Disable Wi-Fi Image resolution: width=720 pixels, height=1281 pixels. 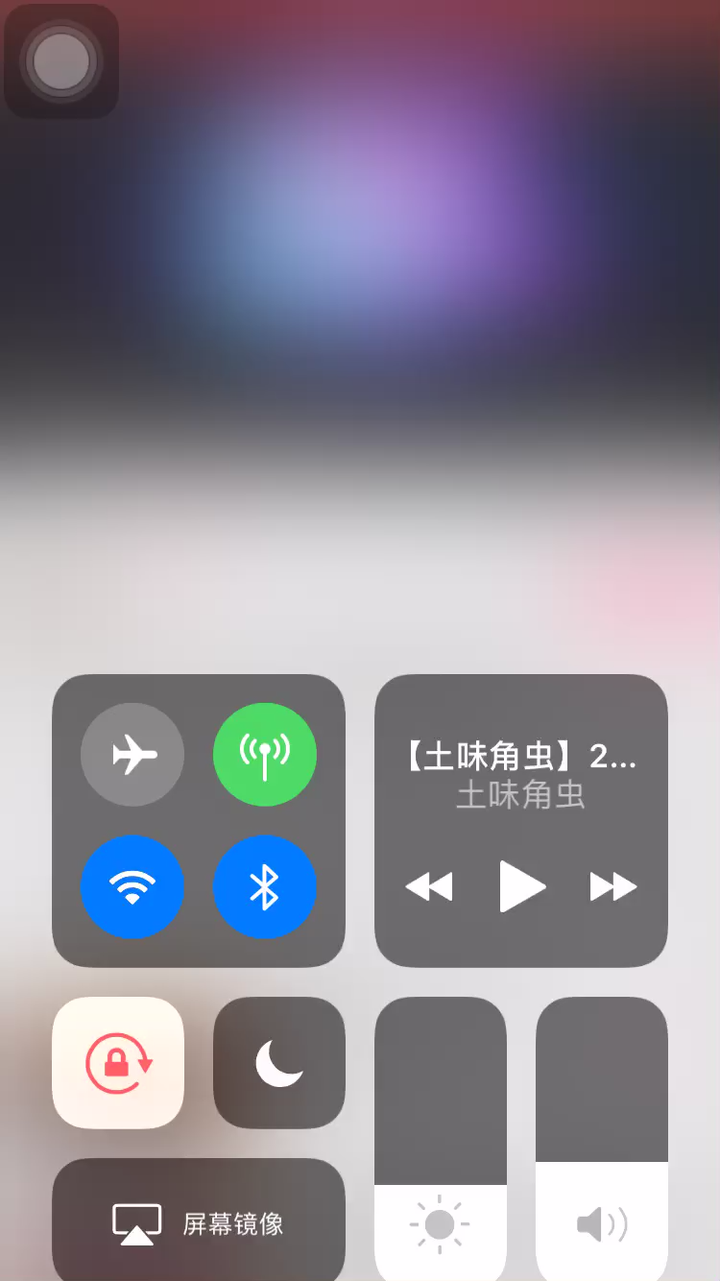coord(132,887)
